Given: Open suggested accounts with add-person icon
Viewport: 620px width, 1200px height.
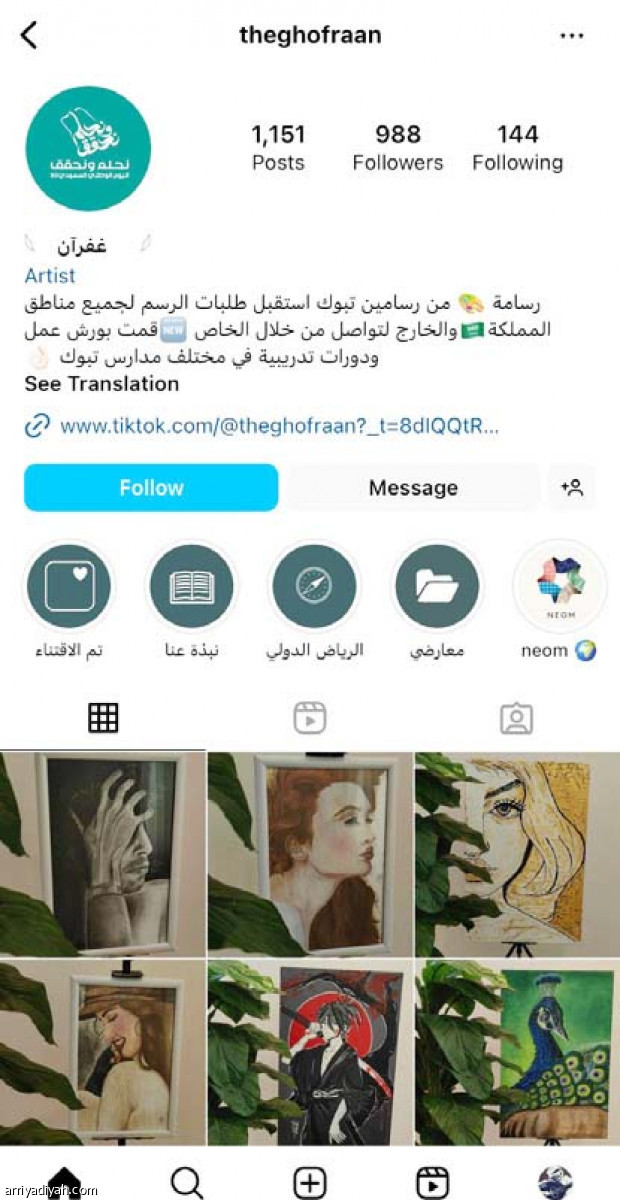Looking at the screenshot, I should (x=572, y=488).
